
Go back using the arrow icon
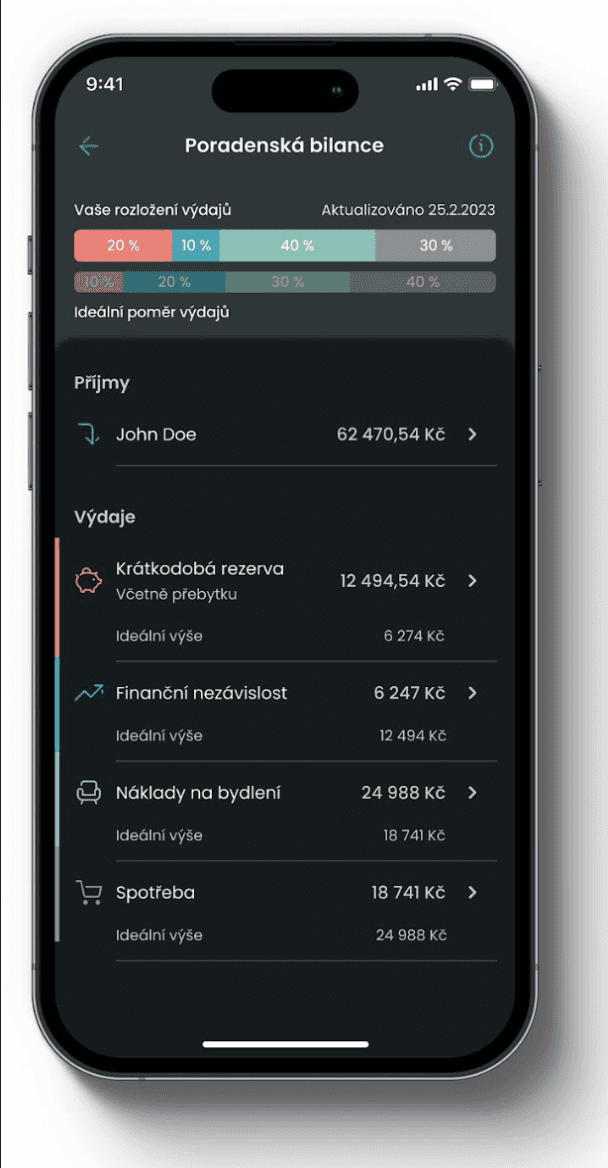[89, 145]
